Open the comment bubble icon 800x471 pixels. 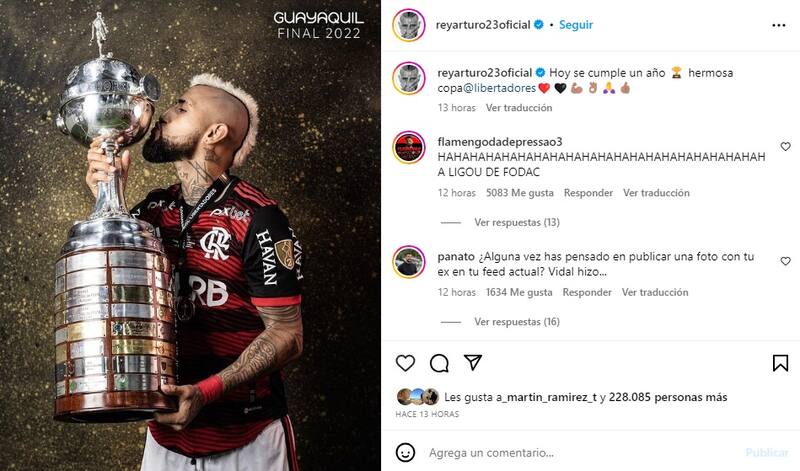tap(439, 363)
